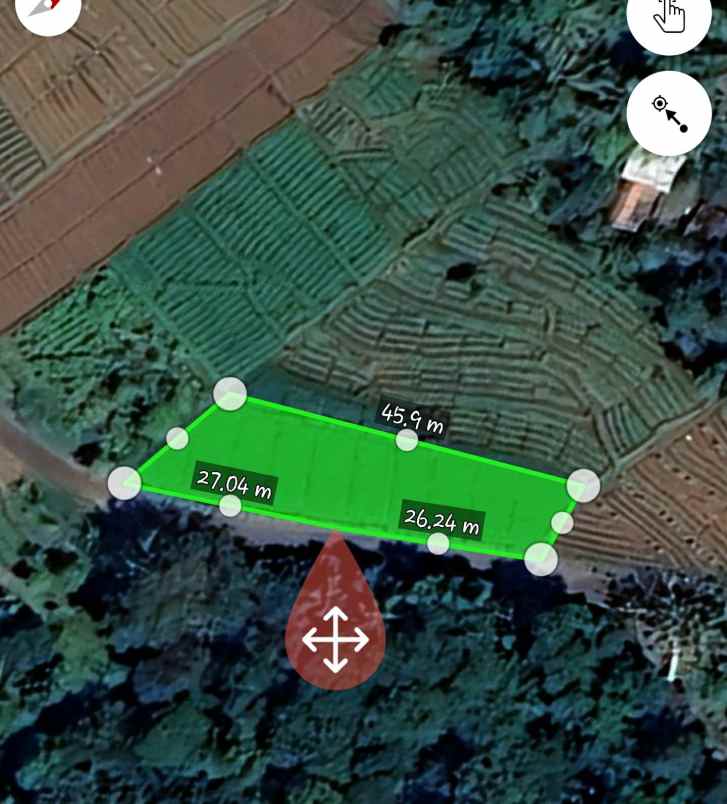Click inside the green highlighted parcel

330,470
